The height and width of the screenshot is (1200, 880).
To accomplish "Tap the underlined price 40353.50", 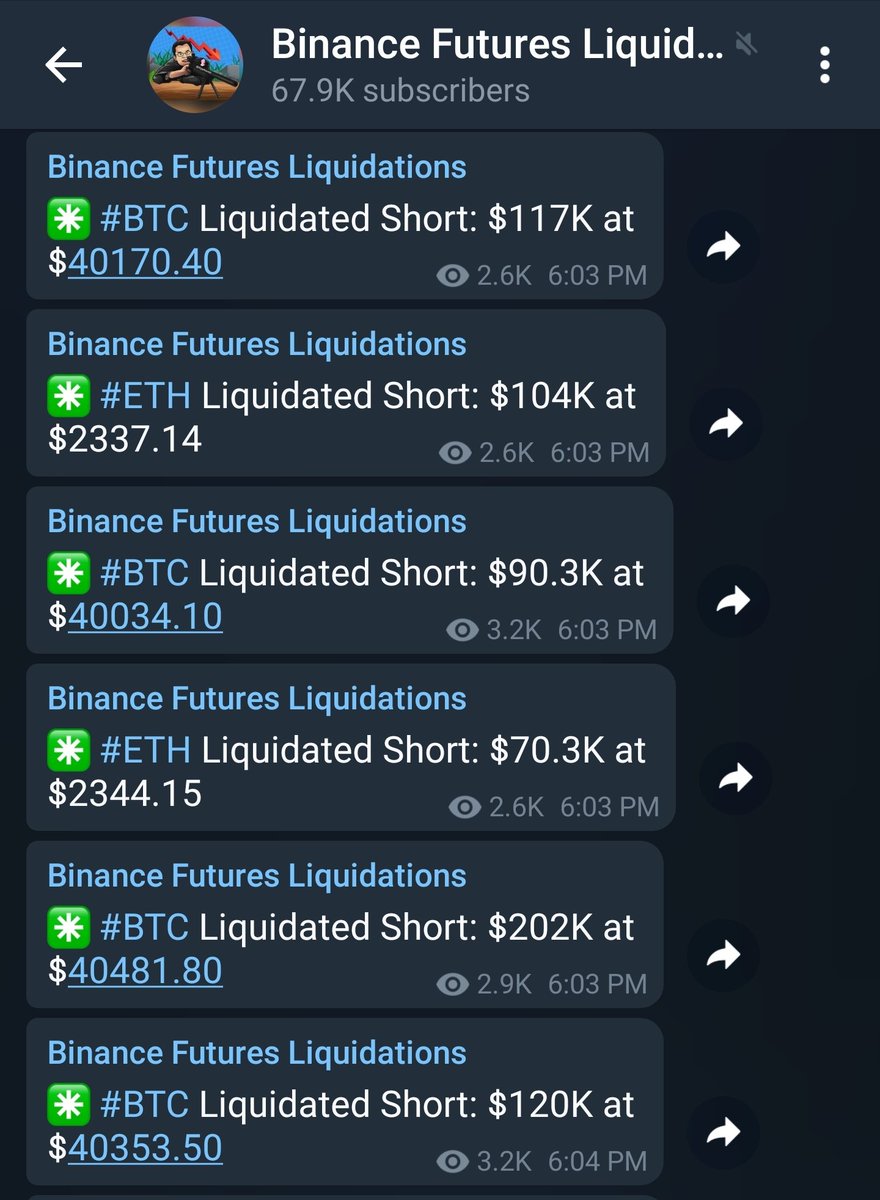I will (x=145, y=1147).
